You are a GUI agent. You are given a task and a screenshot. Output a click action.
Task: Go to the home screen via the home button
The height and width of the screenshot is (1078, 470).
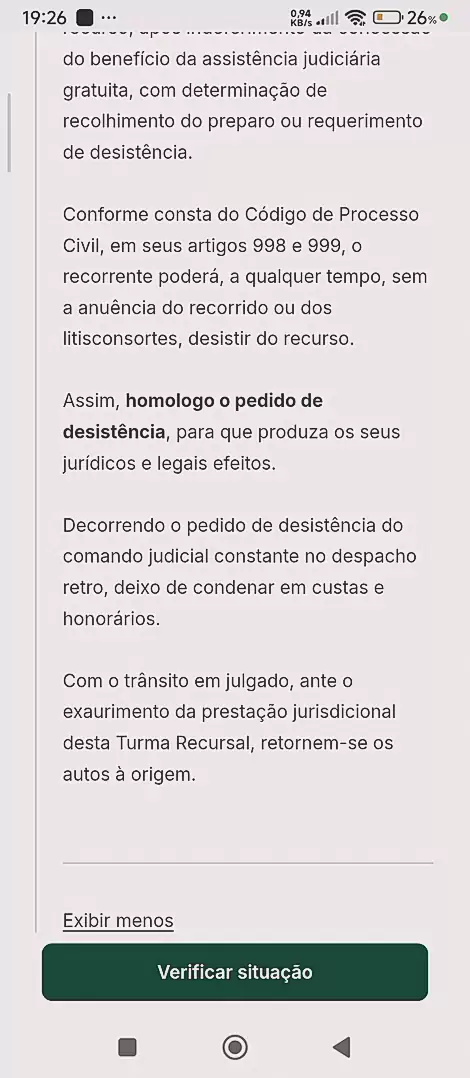[x=235, y=1047]
